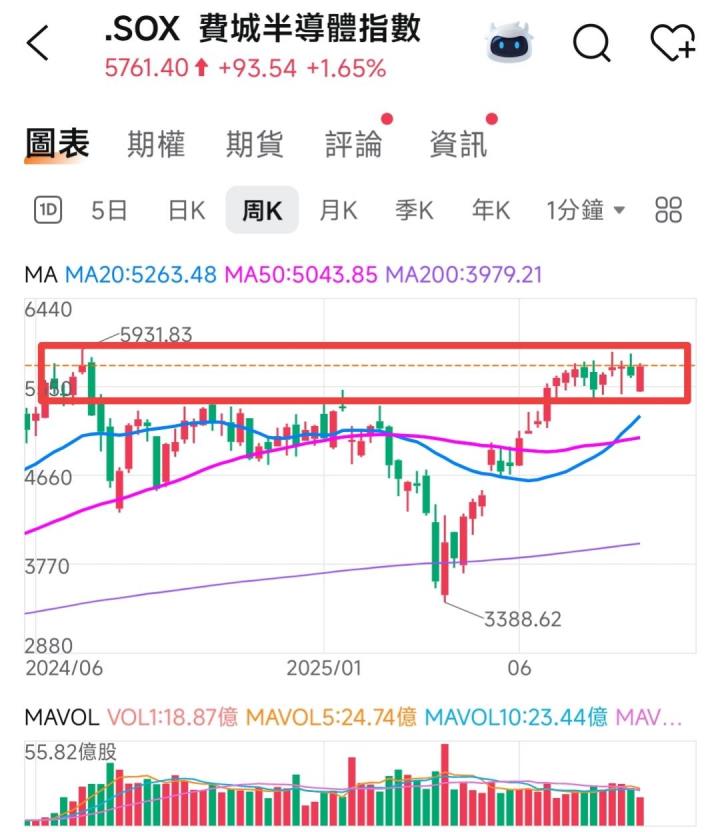Screen dimensions: 720x832
Task: Switch to the 期貨 tab
Action: (254, 145)
